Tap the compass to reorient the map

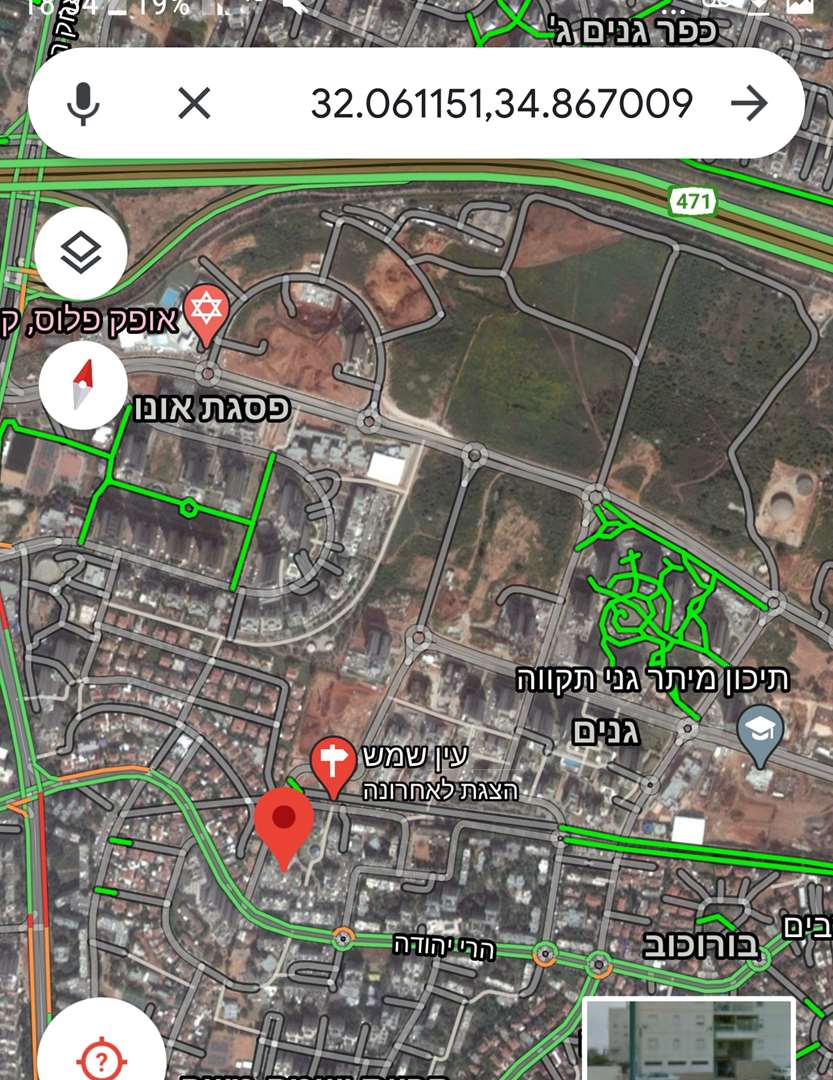pyautogui.click(x=83, y=385)
